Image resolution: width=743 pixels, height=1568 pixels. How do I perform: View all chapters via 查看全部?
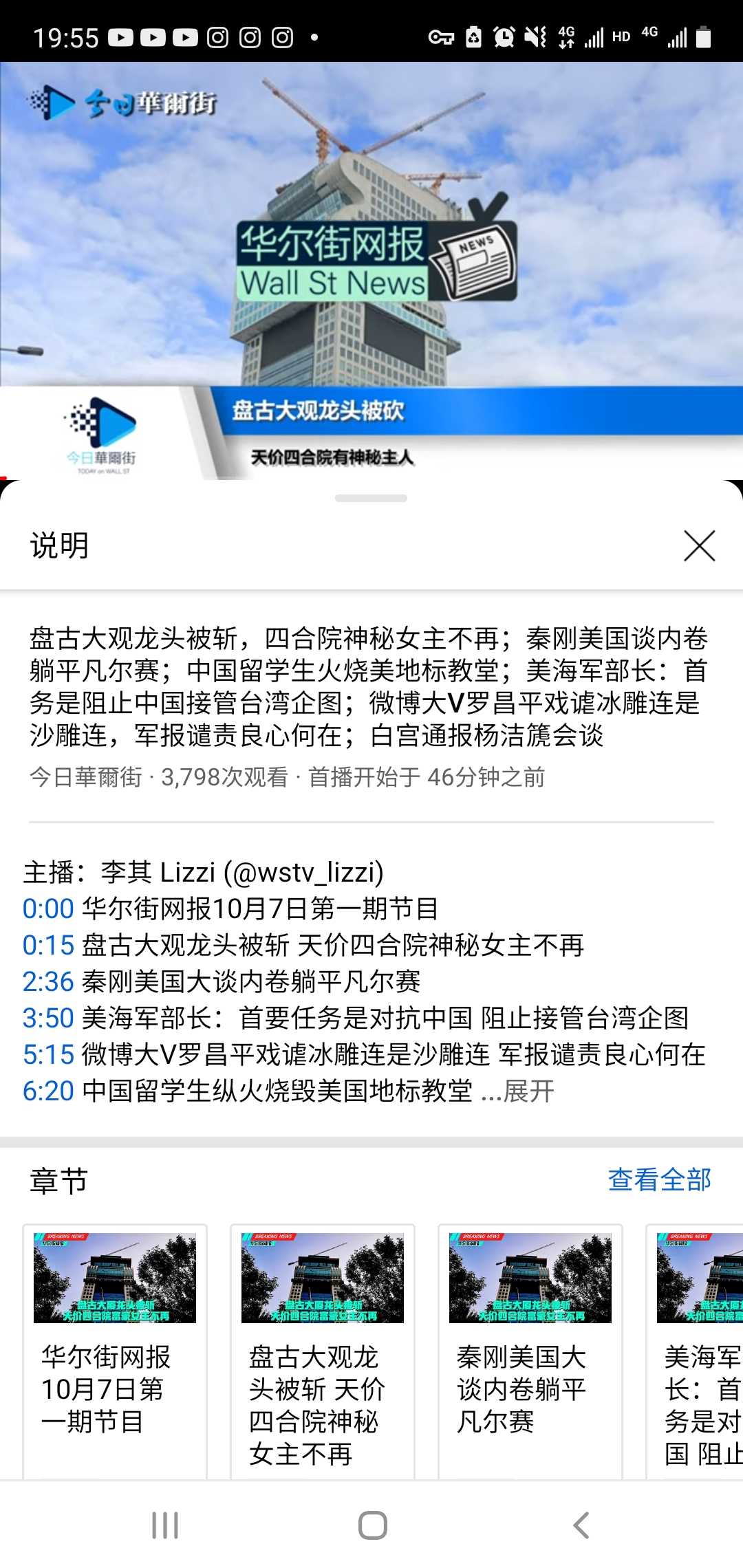659,1180
